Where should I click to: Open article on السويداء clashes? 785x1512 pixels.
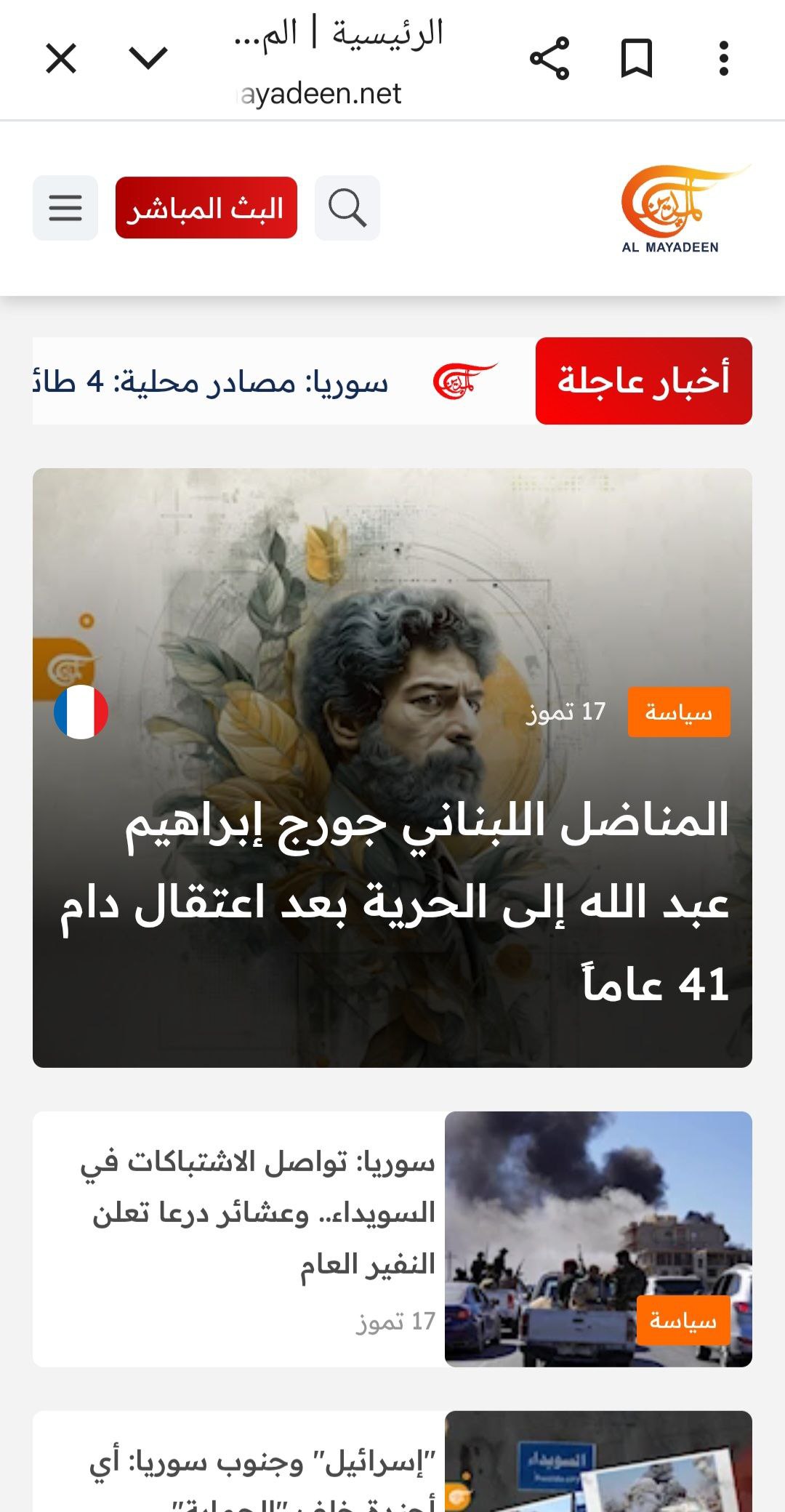pos(262,1213)
